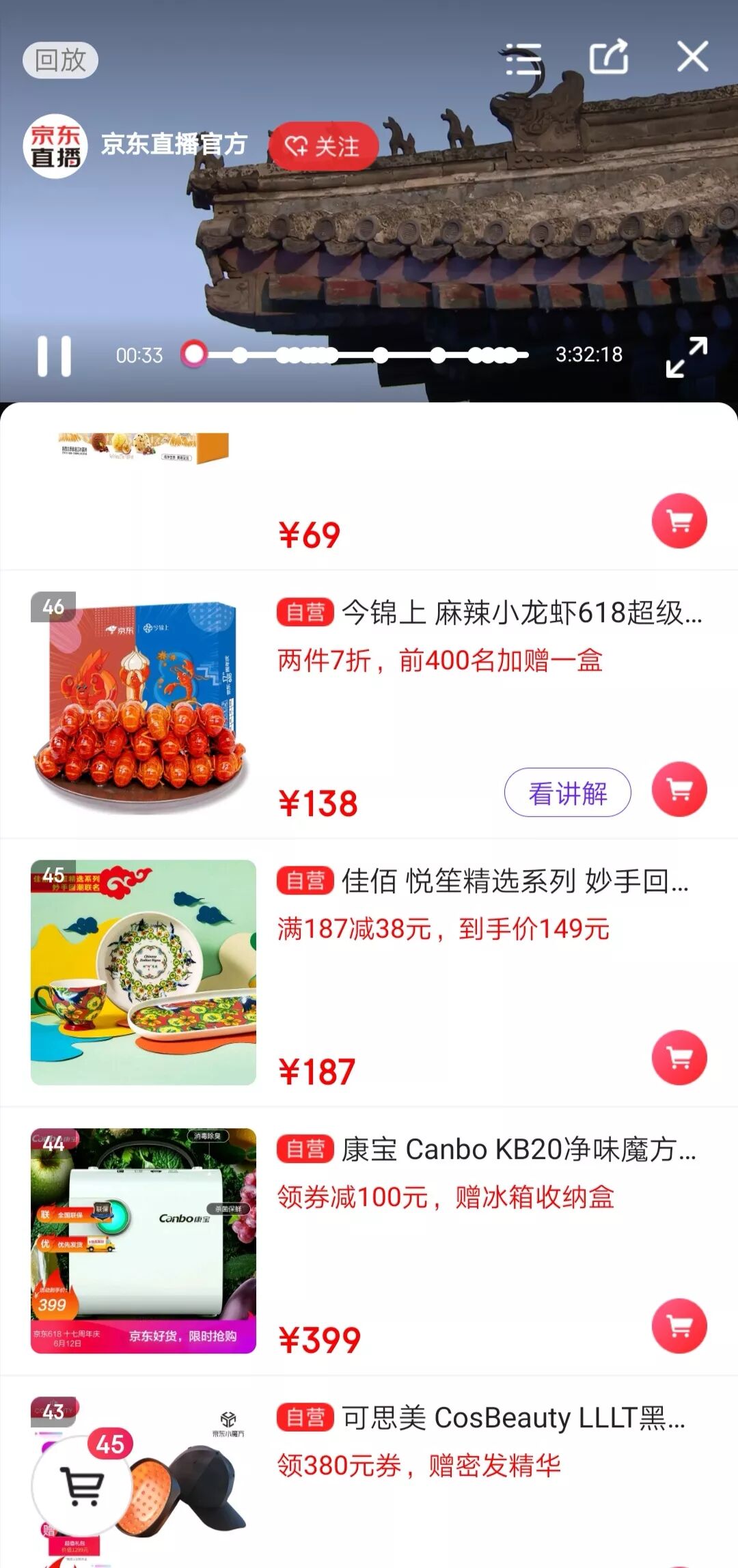Open the playlist menu icon

pyautogui.click(x=523, y=59)
